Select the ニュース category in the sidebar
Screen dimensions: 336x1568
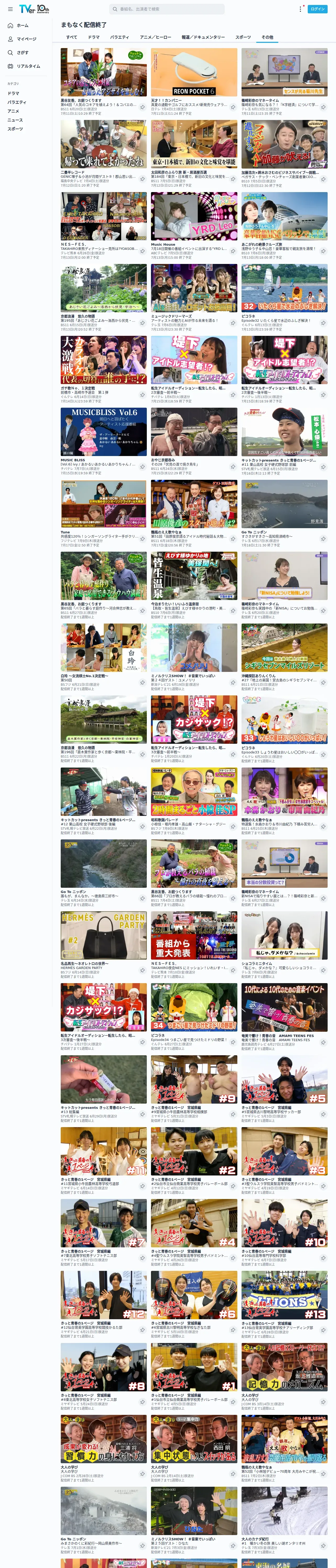click(x=15, y=120)
